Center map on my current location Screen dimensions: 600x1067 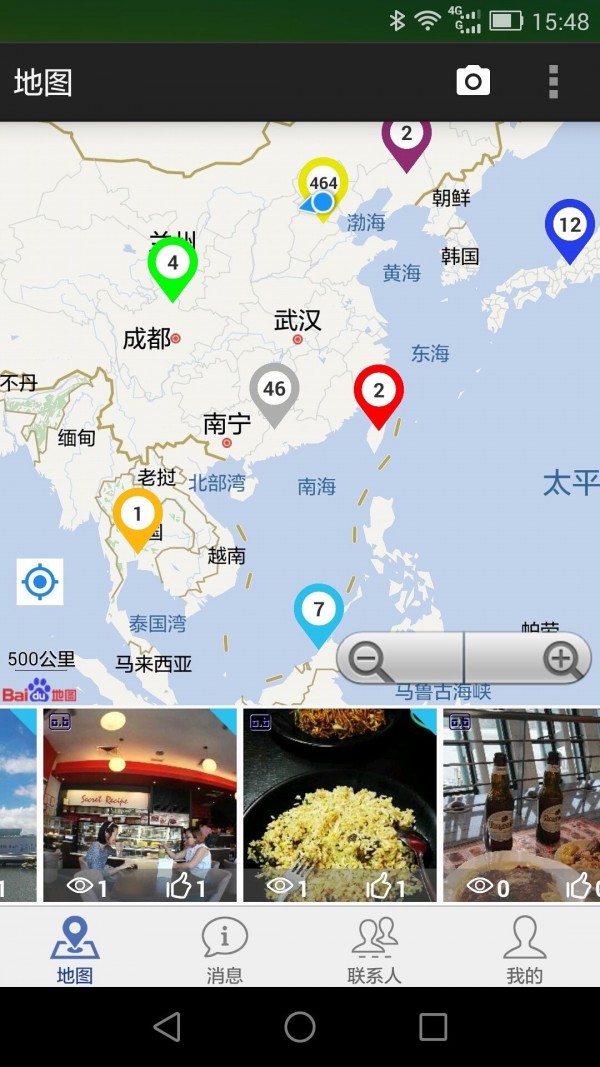coord(40,581)
